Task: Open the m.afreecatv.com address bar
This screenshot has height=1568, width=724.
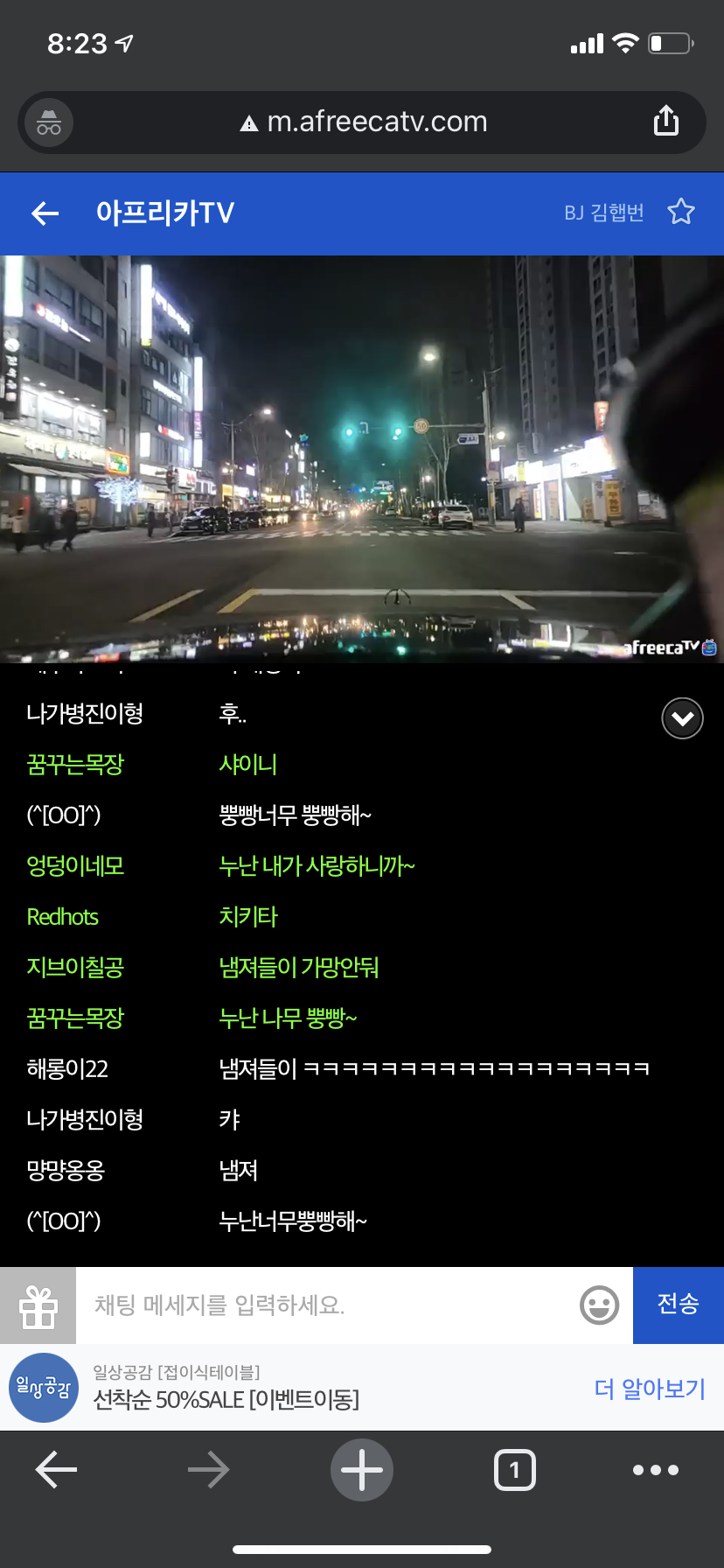Action: [x=364, y=122]
